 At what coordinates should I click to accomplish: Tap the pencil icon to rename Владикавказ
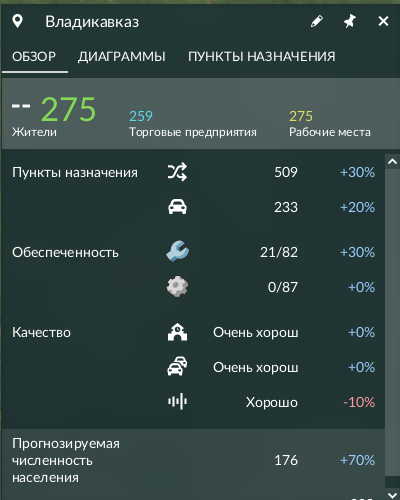coord(317,22)
